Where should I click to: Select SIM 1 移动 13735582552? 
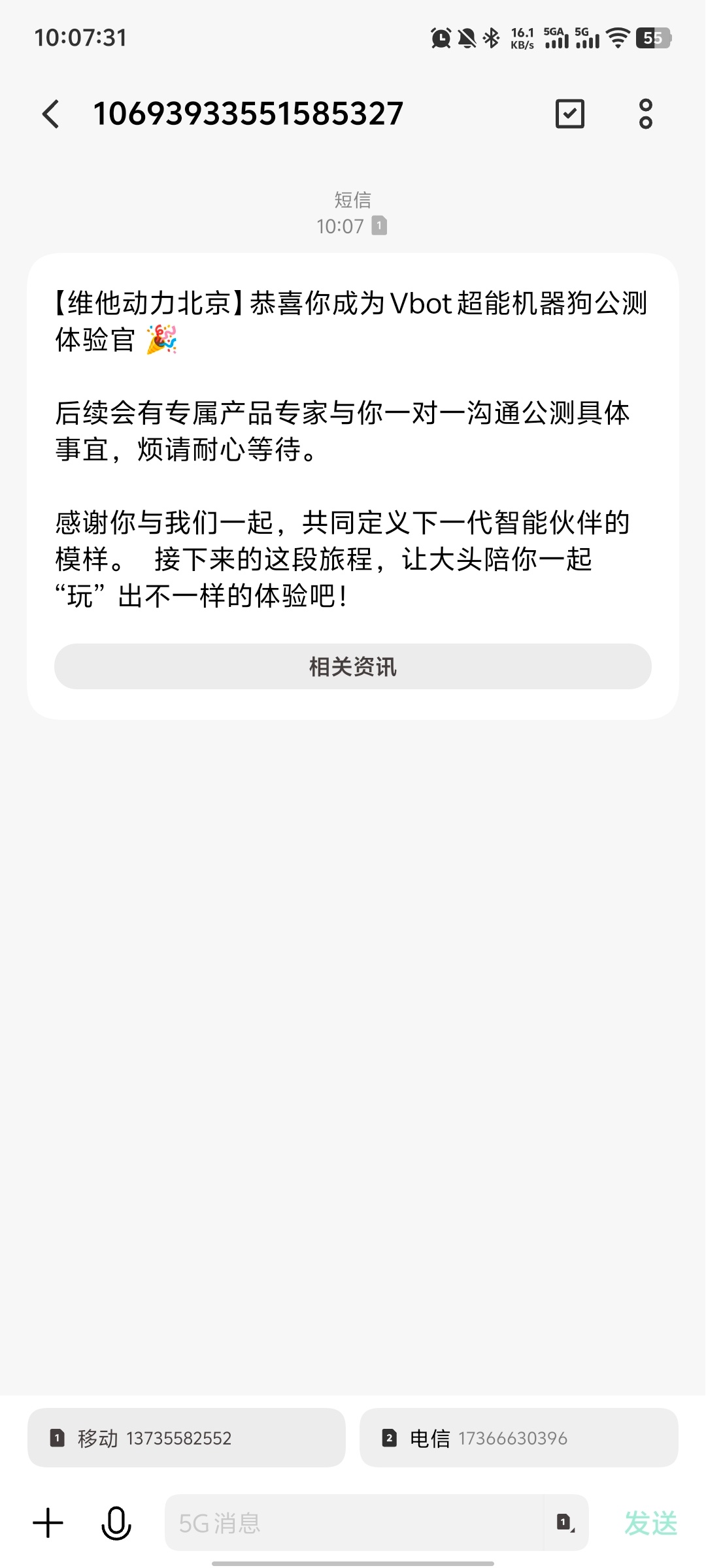tap(186, 1438)
